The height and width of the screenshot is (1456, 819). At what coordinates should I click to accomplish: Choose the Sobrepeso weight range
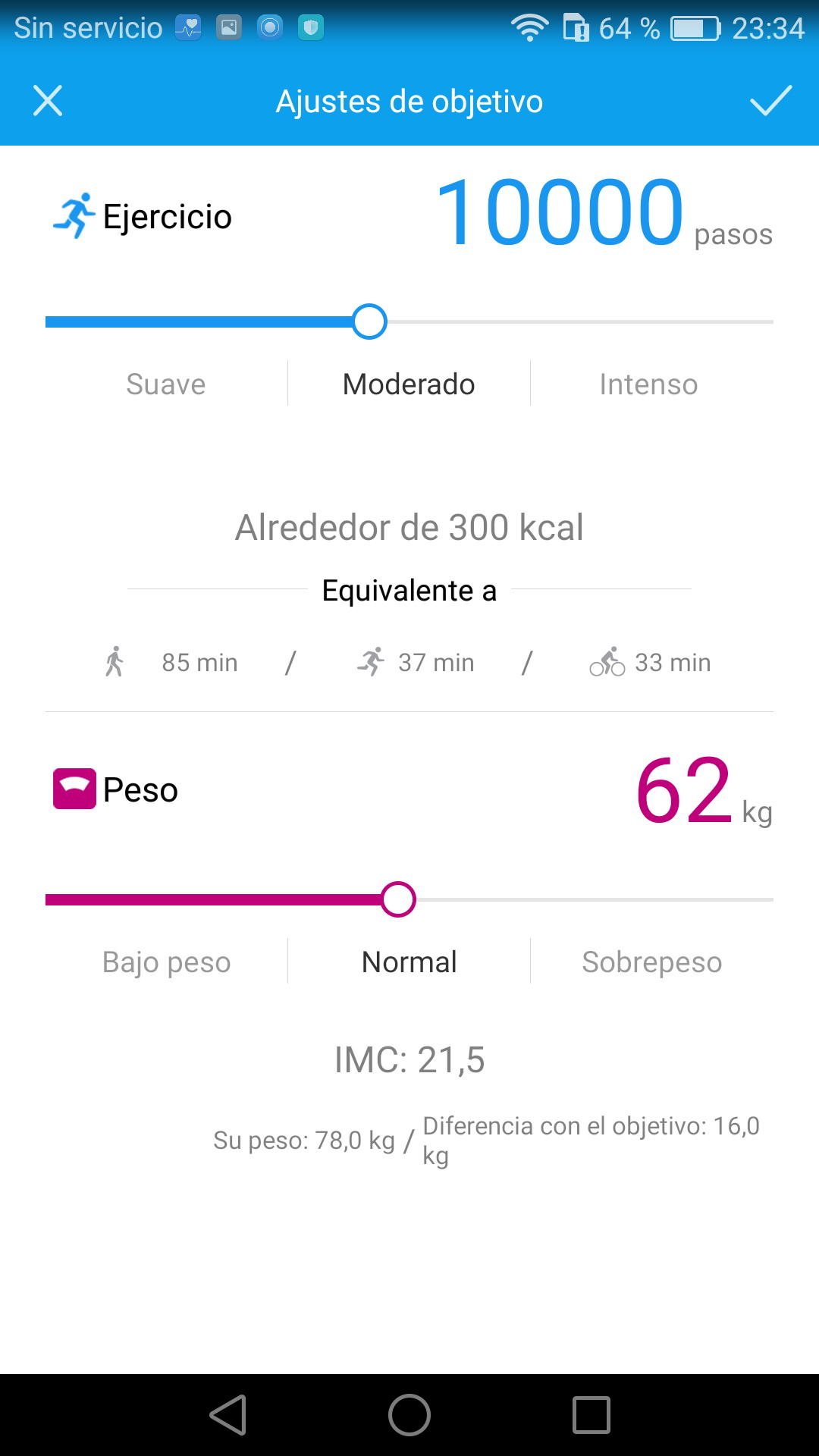pyautogui.click(x=651, y=962)
